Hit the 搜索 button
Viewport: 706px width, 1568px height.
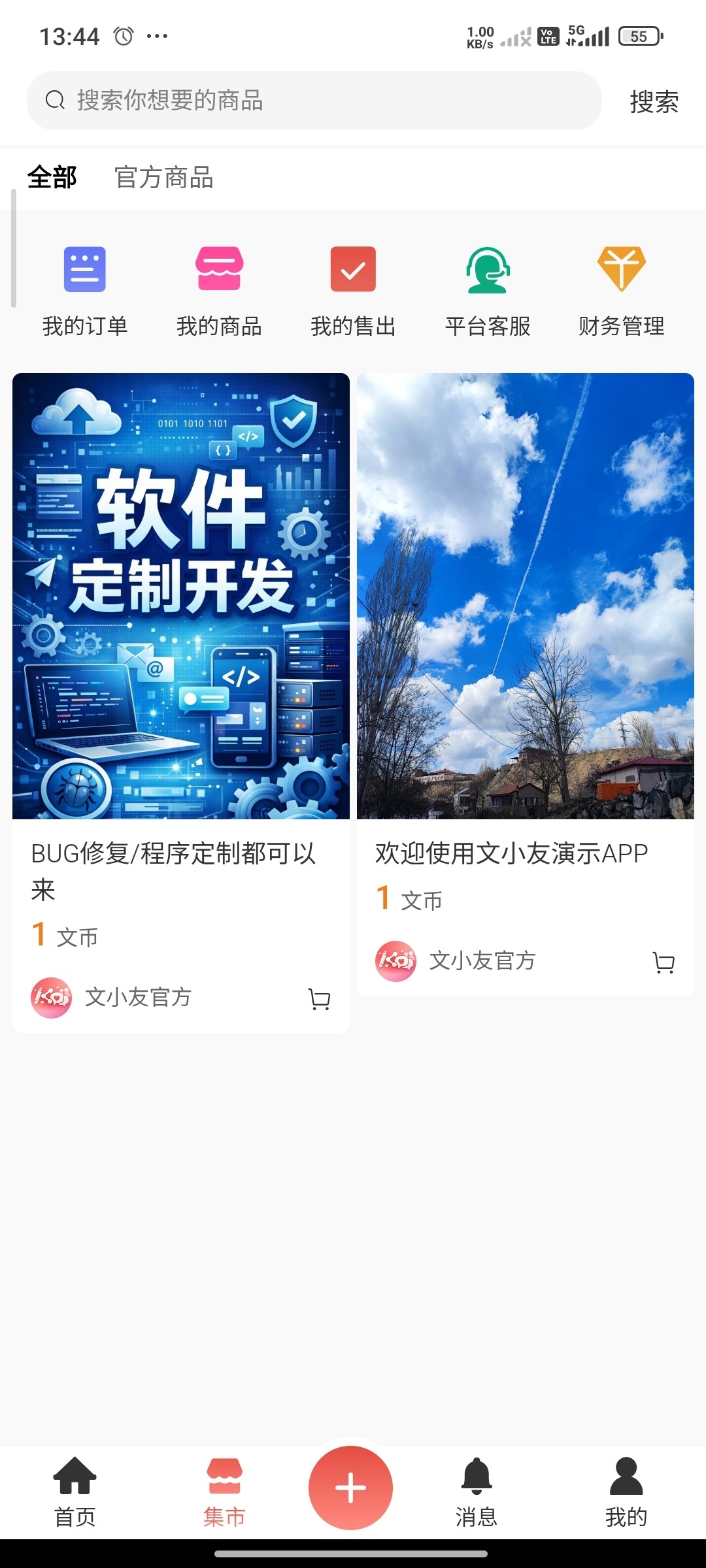654,102
